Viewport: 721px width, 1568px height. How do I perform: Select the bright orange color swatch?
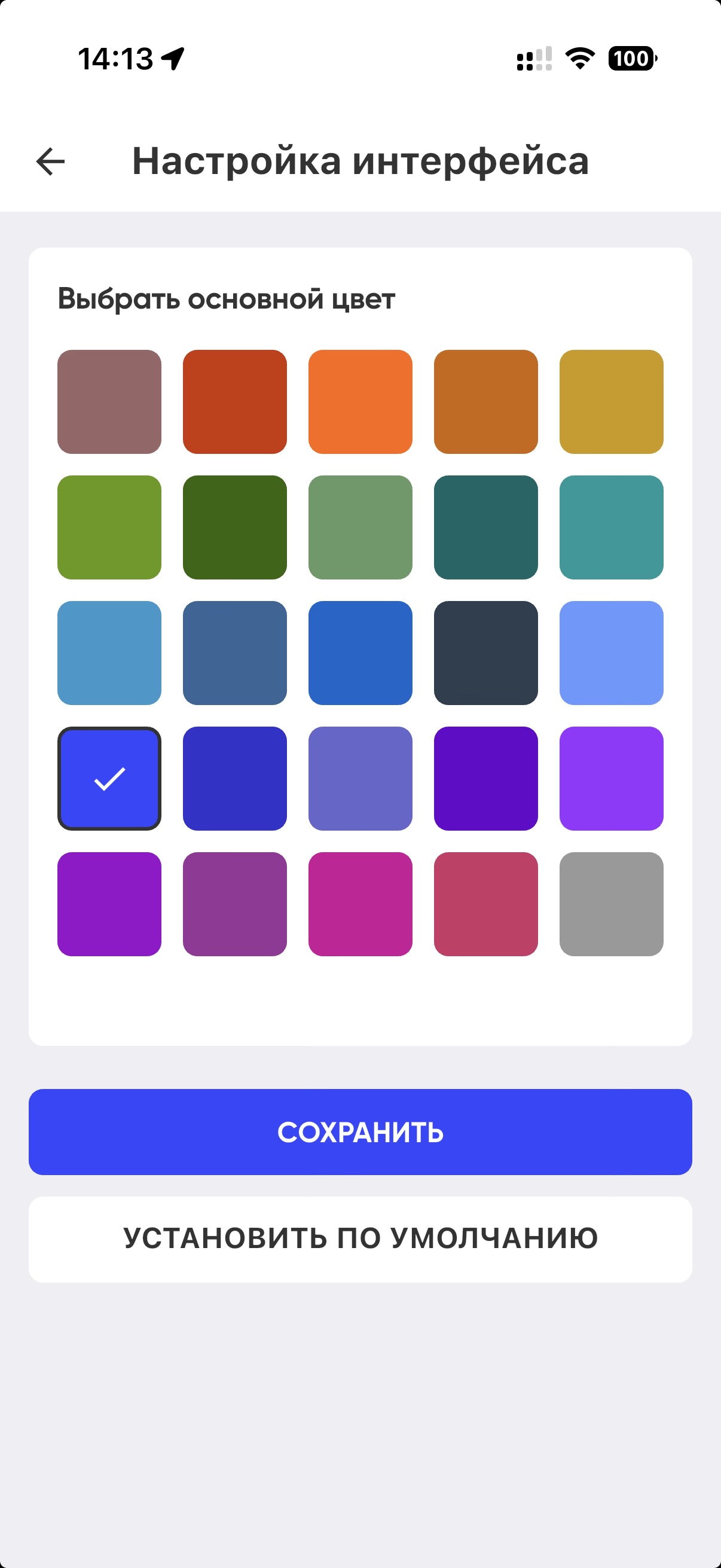click(x=360, y=402)
